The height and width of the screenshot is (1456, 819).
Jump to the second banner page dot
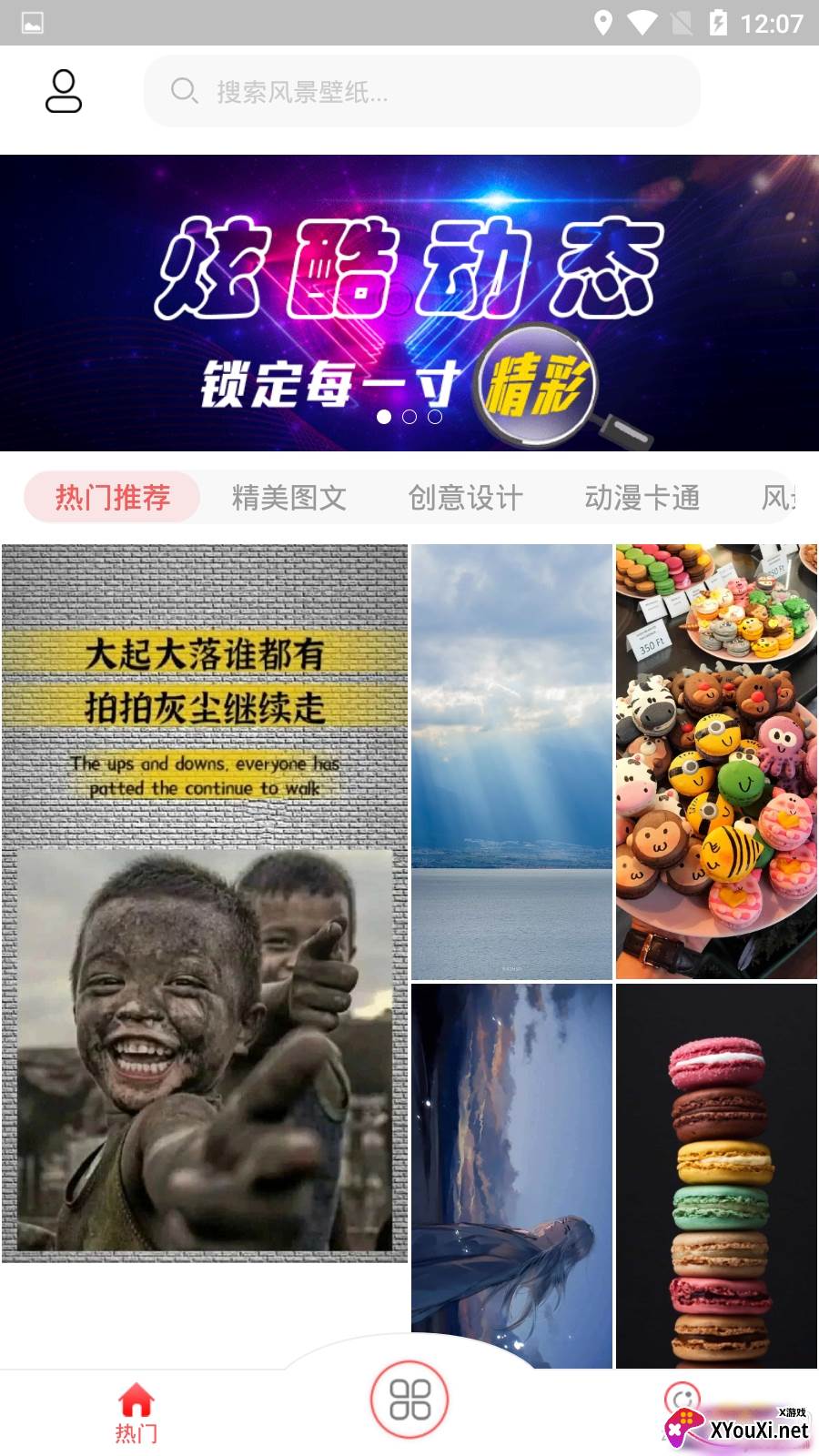click(409, 417)
